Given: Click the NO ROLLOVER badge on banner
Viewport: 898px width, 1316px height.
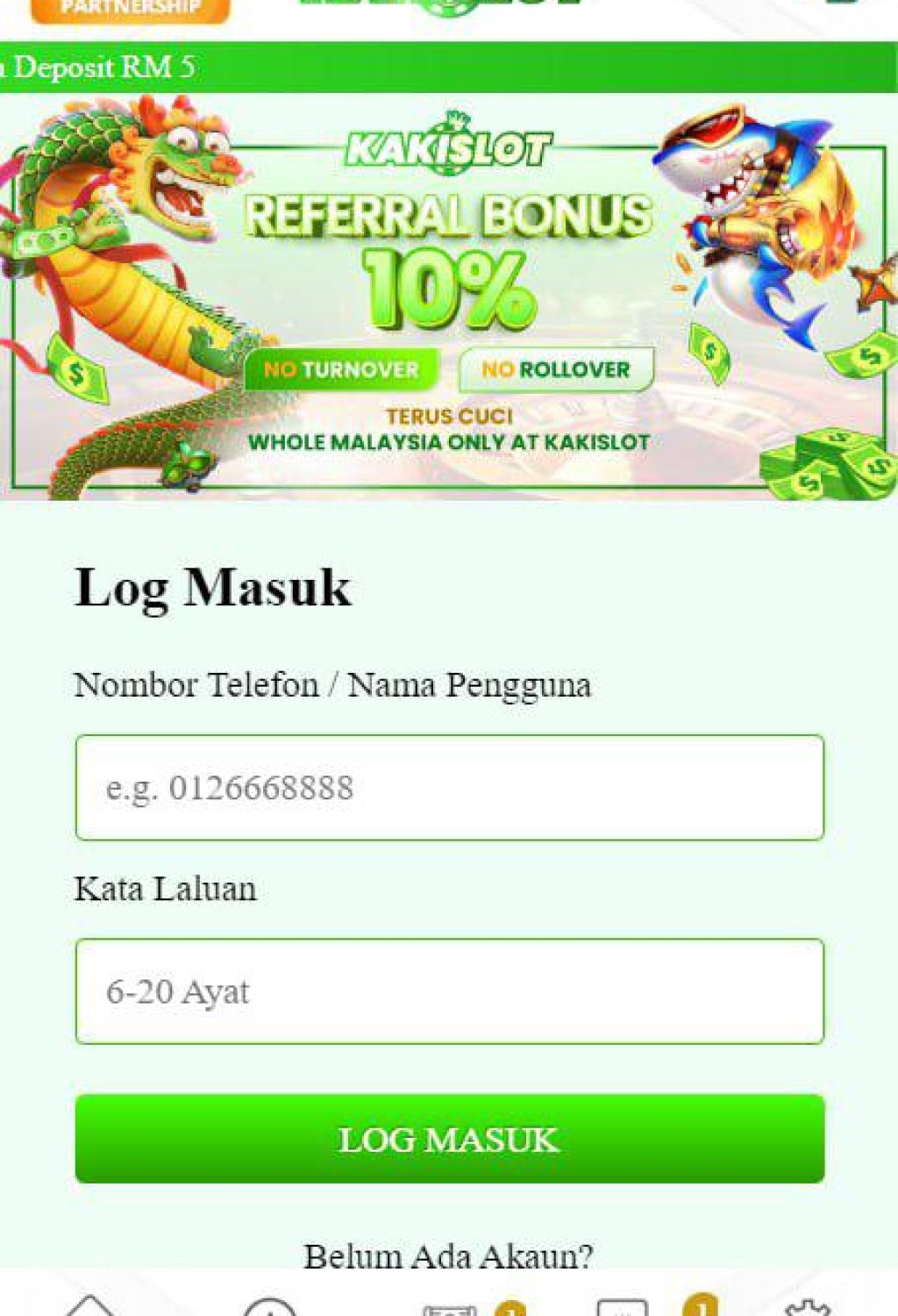Looking at the screenshot, I should click(559, 369).
